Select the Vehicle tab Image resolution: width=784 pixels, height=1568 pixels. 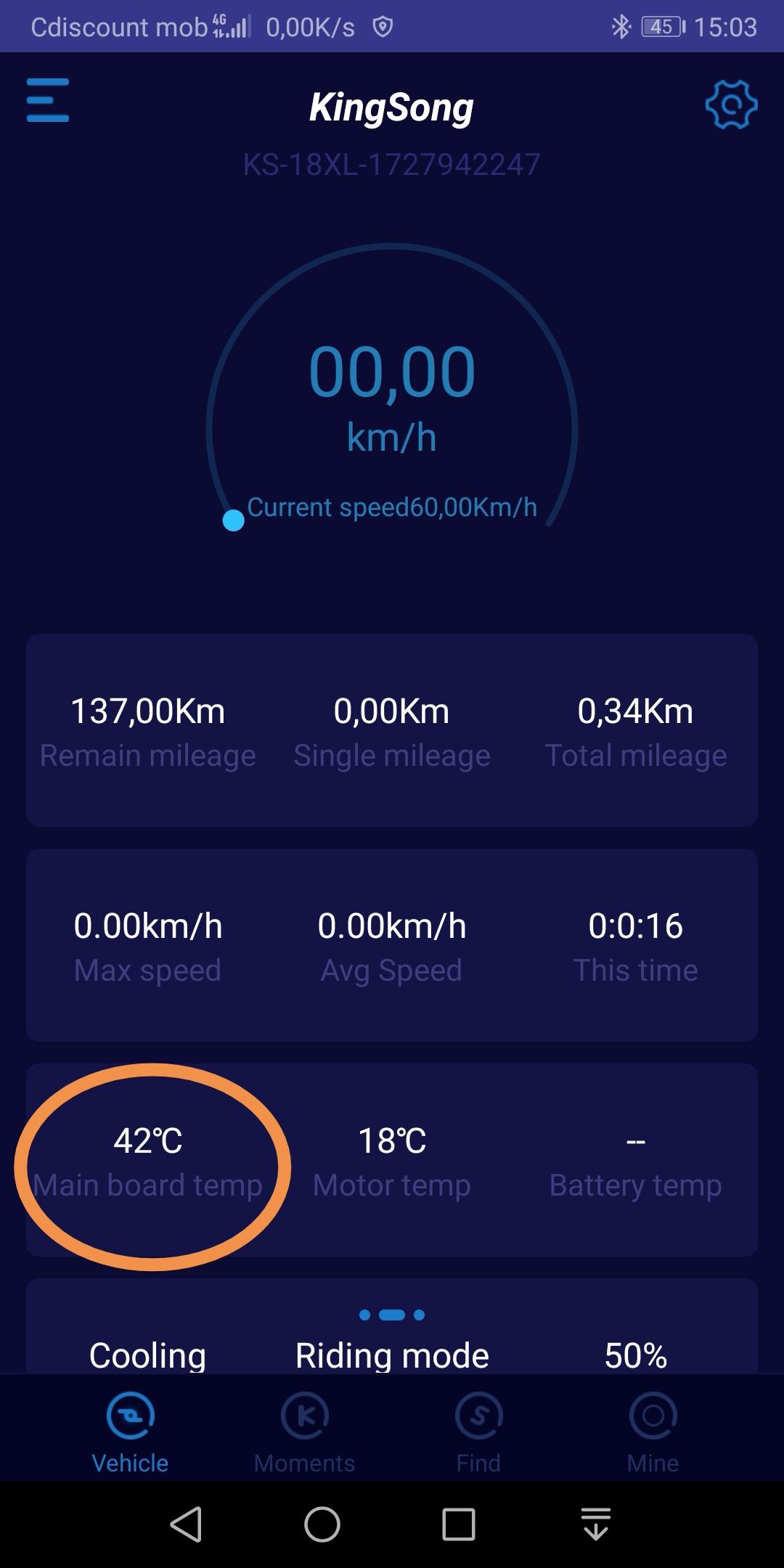point(130,1433)
